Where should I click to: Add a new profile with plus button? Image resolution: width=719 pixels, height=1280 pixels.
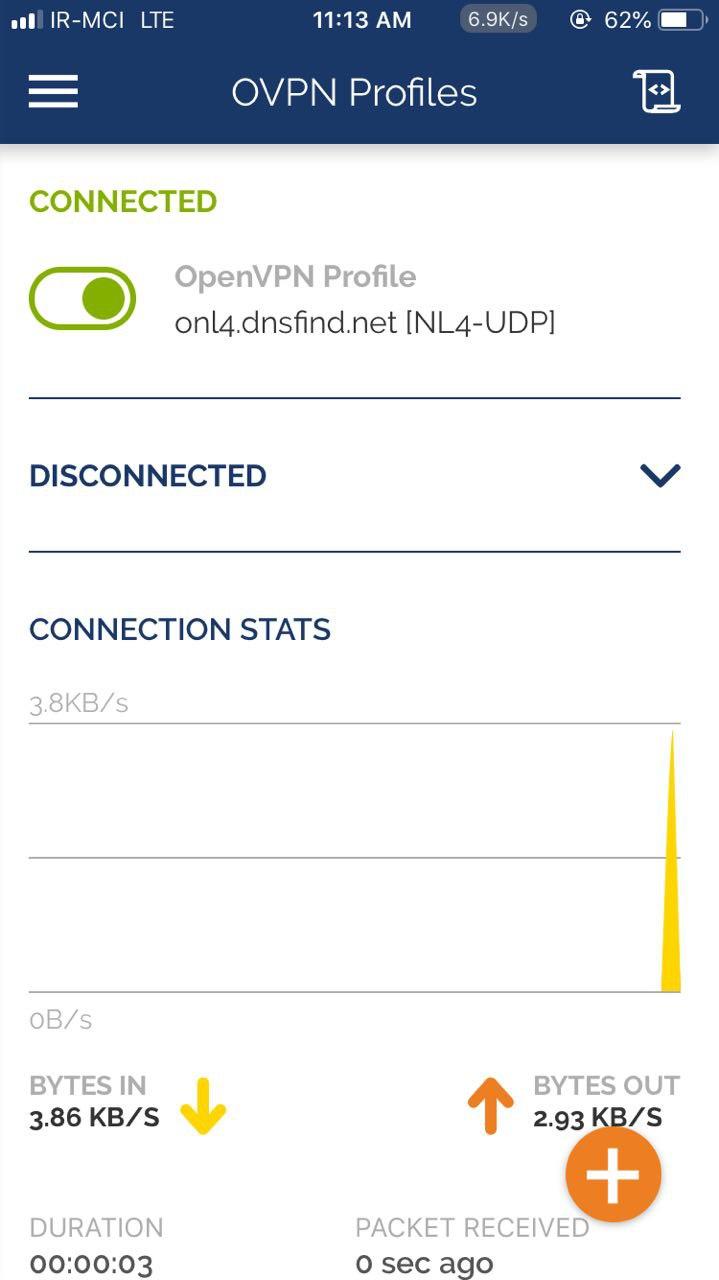(613, 1175)
